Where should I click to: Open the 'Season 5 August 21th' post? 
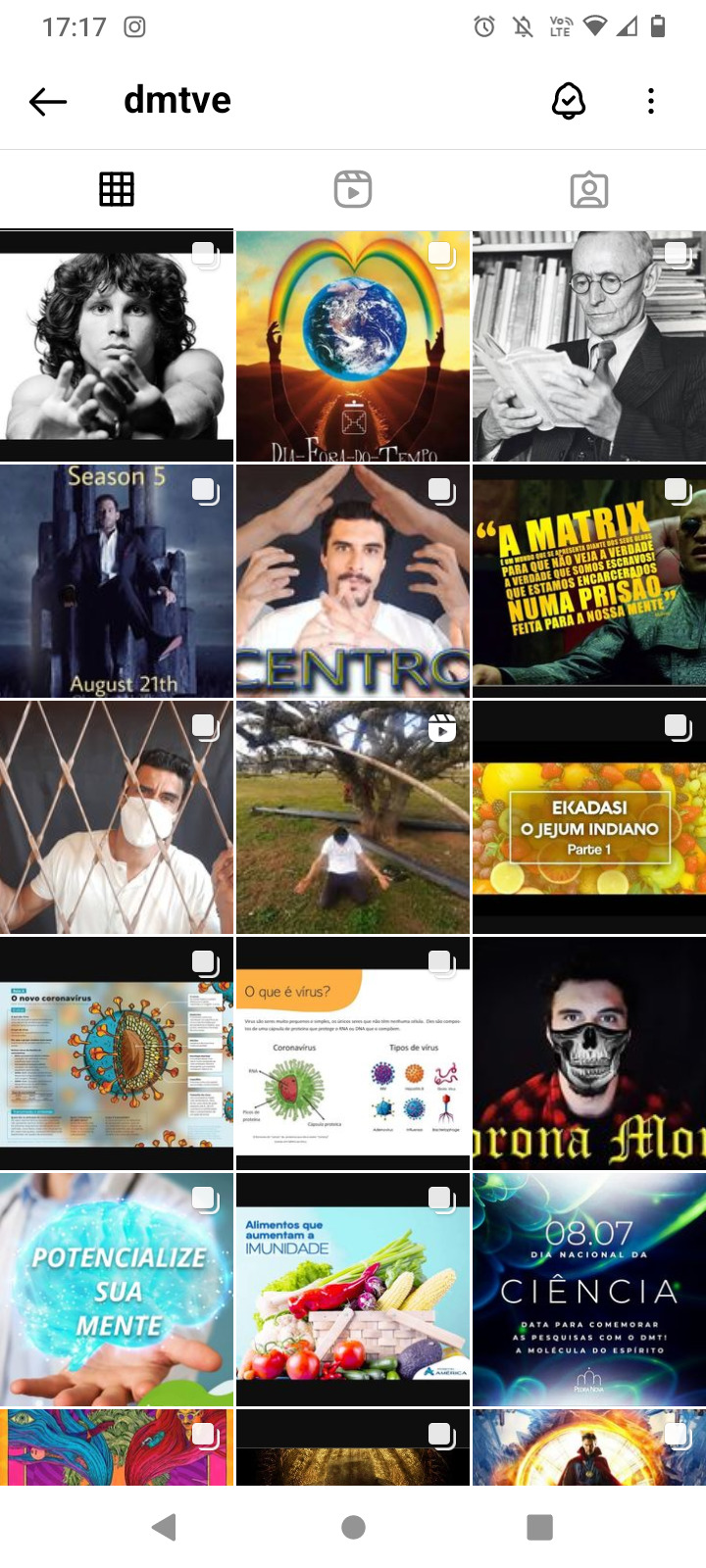(x=117, y=581)
